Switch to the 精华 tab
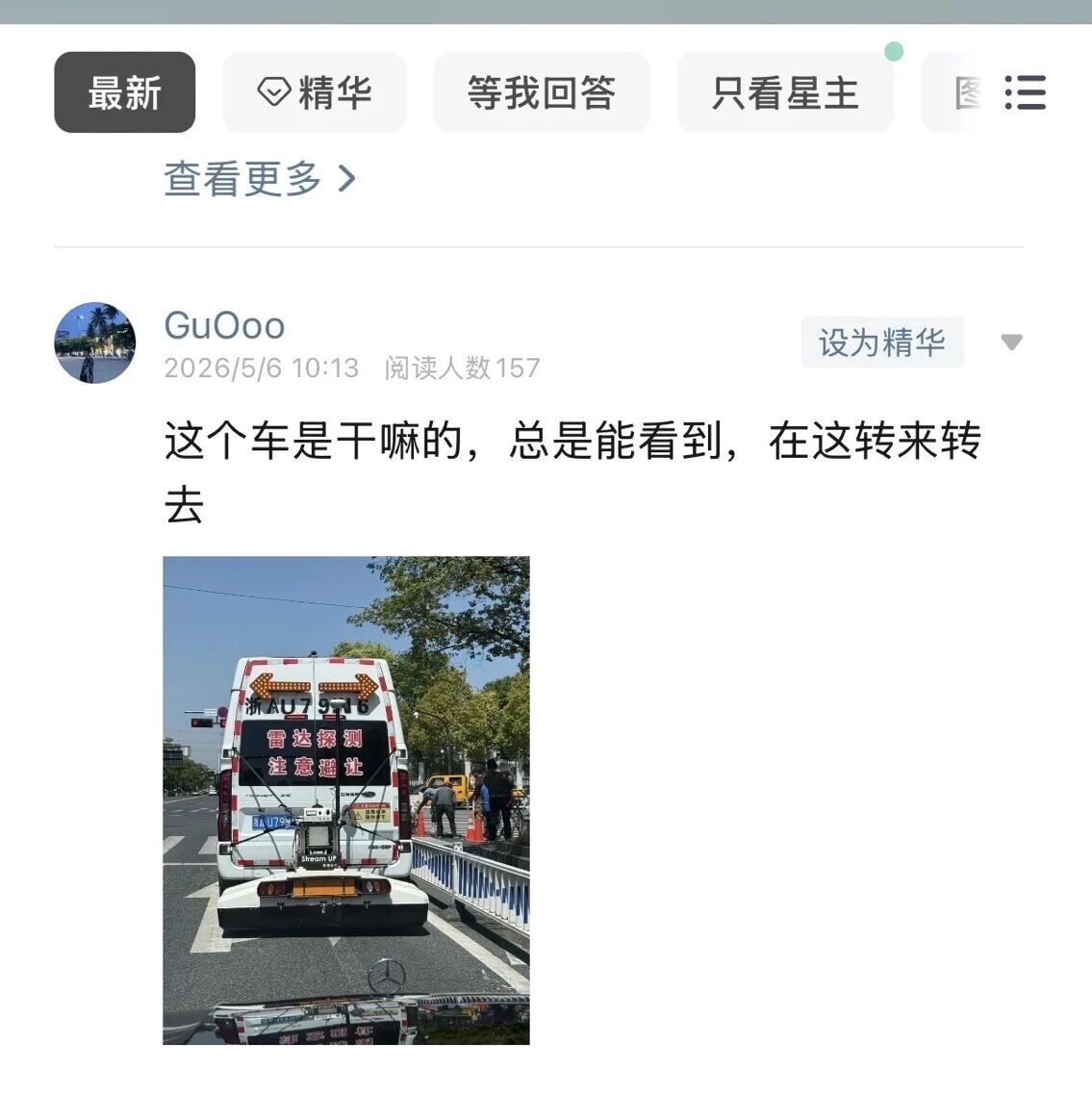 tap(315, 92)
